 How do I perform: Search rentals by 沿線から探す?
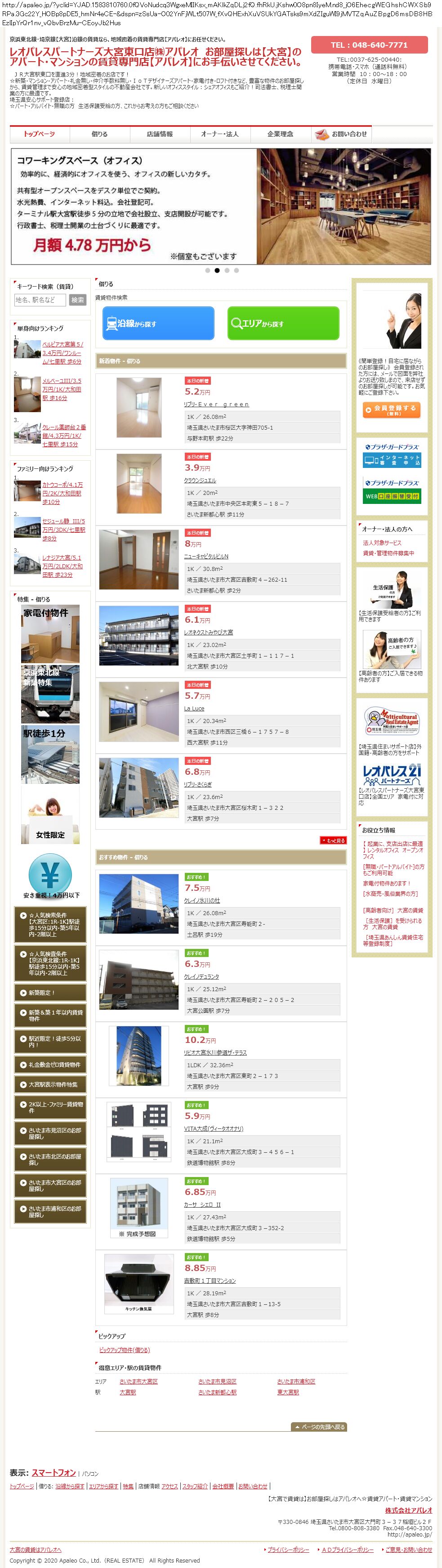[158, 323]
